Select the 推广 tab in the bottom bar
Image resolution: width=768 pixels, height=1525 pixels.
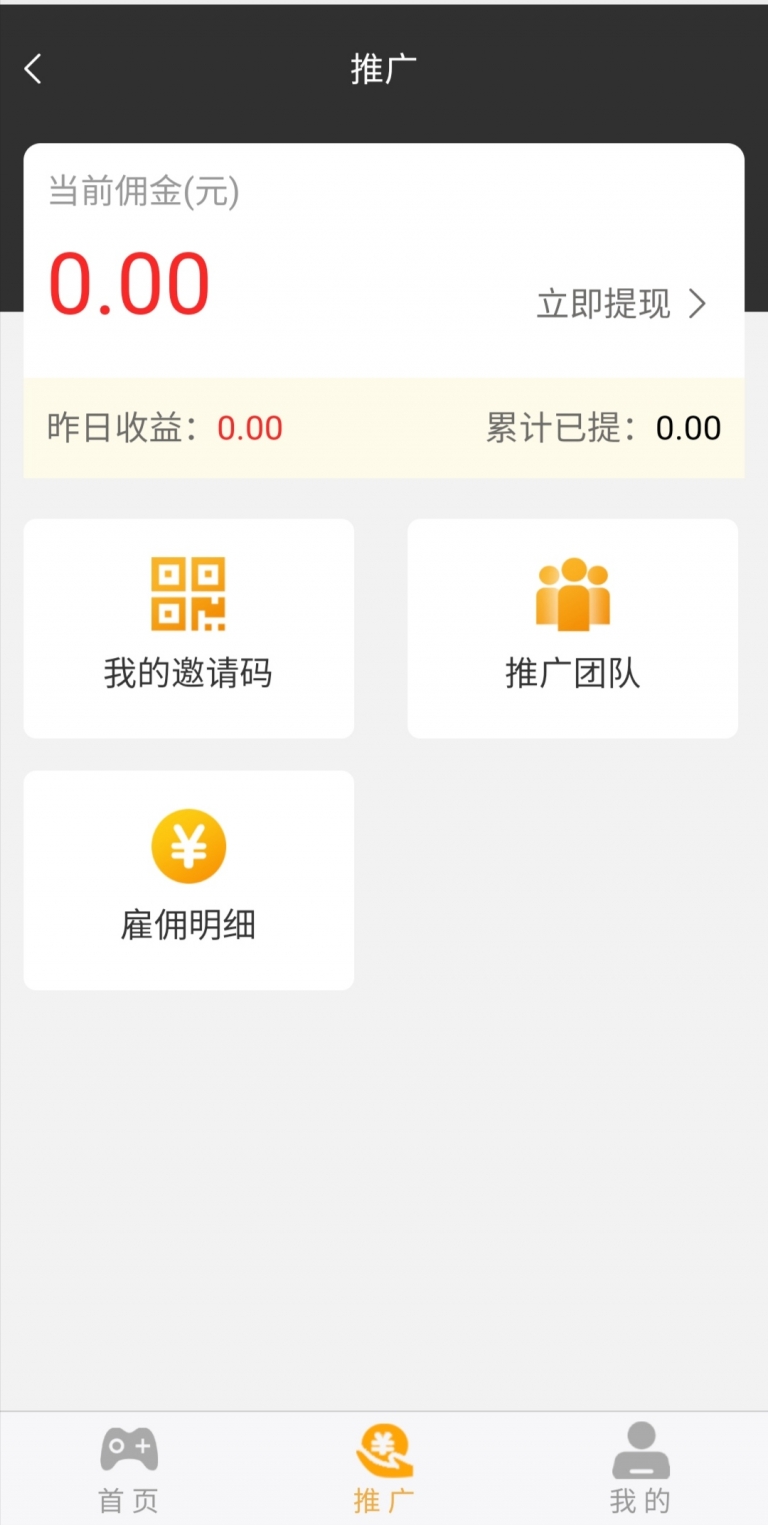384,1468
